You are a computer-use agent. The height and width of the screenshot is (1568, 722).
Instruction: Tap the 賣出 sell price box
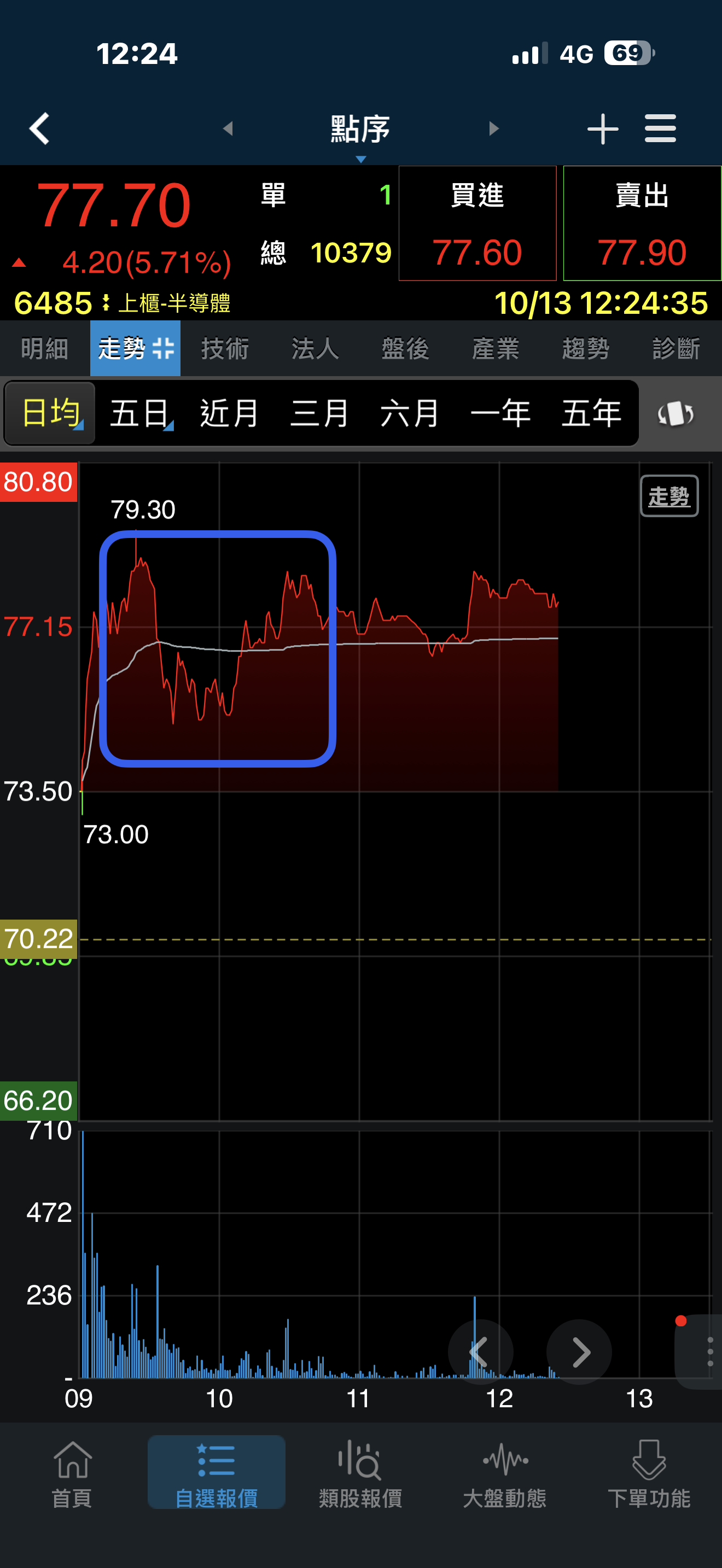click(642, 224)
